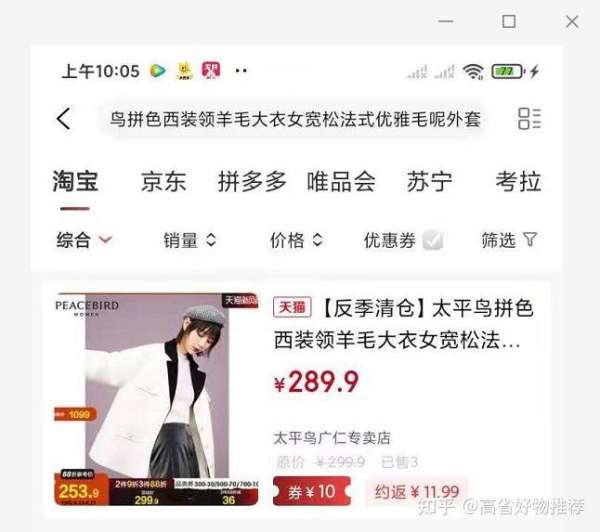Switch to the 京东 tab

(163, 182)
